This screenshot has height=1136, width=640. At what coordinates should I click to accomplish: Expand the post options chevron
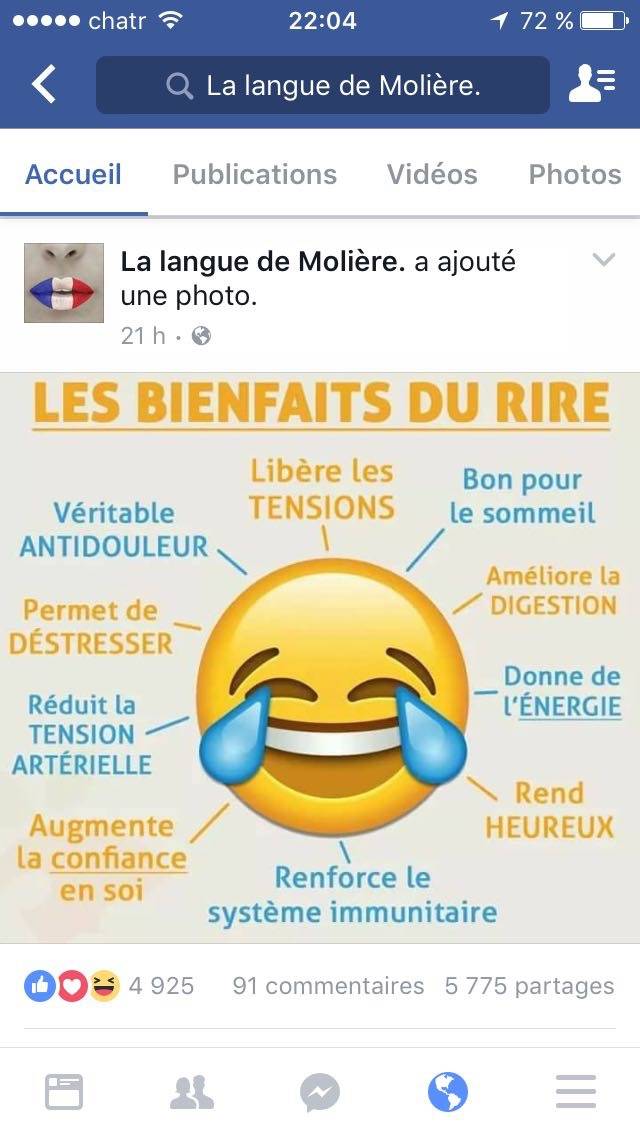[x=604, y=261]
